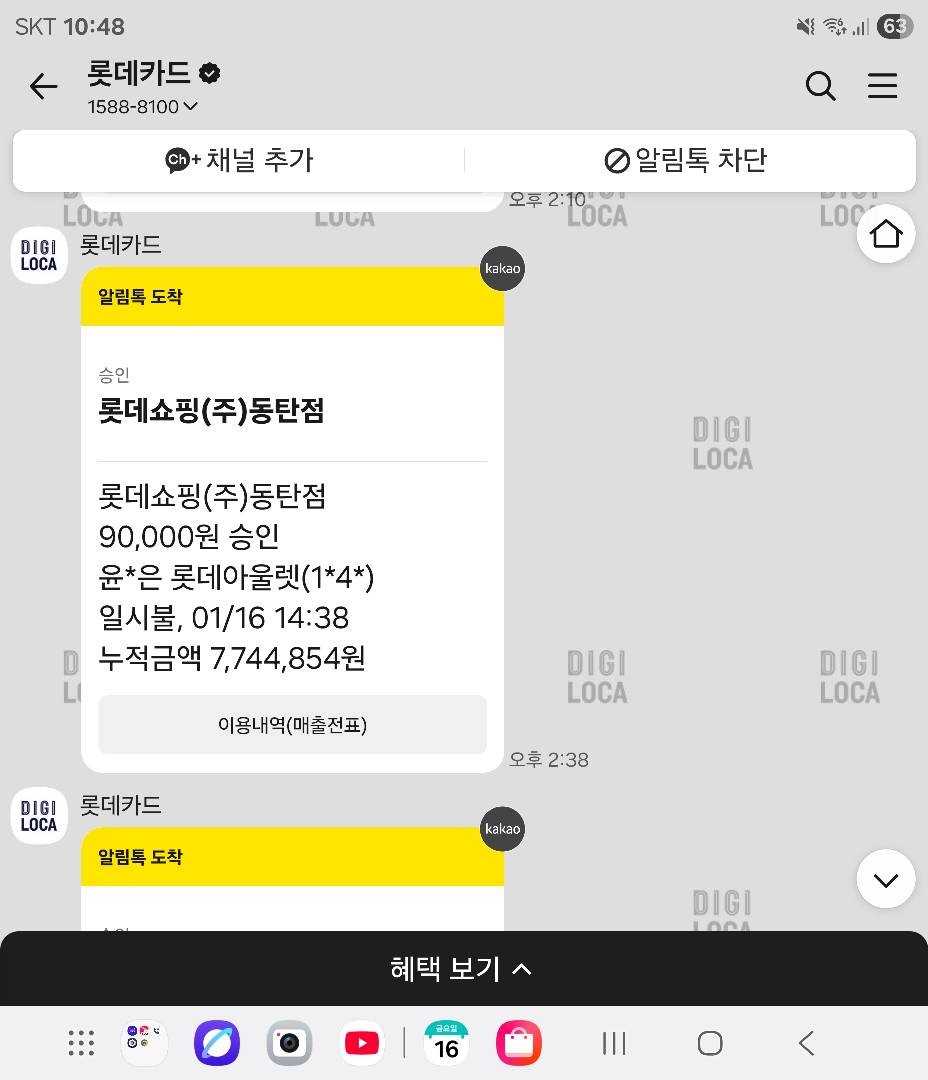Go to the system home screen

click(710, 1044)
